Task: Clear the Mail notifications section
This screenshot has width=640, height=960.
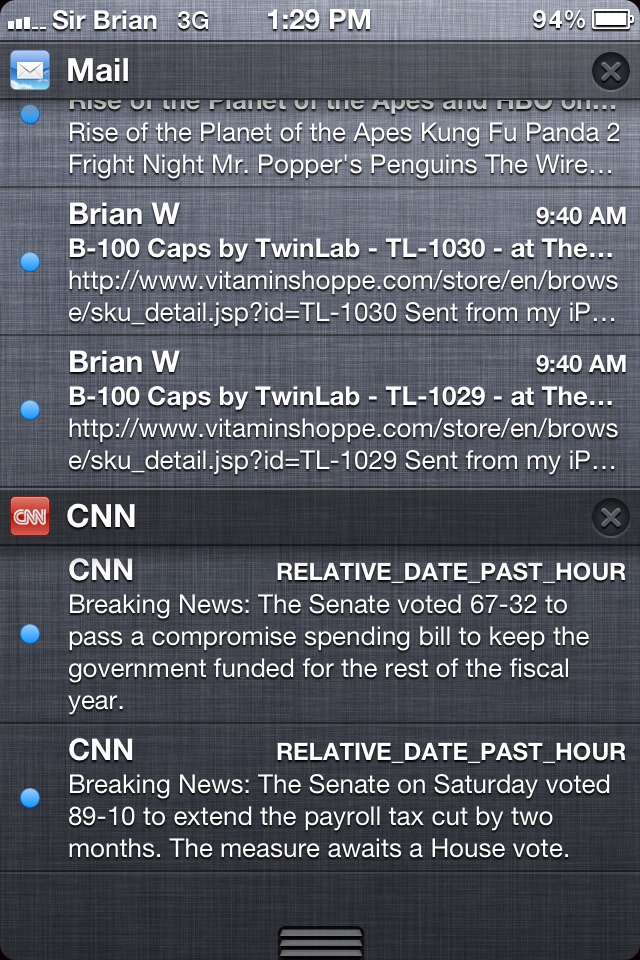Action: (x=609, y=71)
